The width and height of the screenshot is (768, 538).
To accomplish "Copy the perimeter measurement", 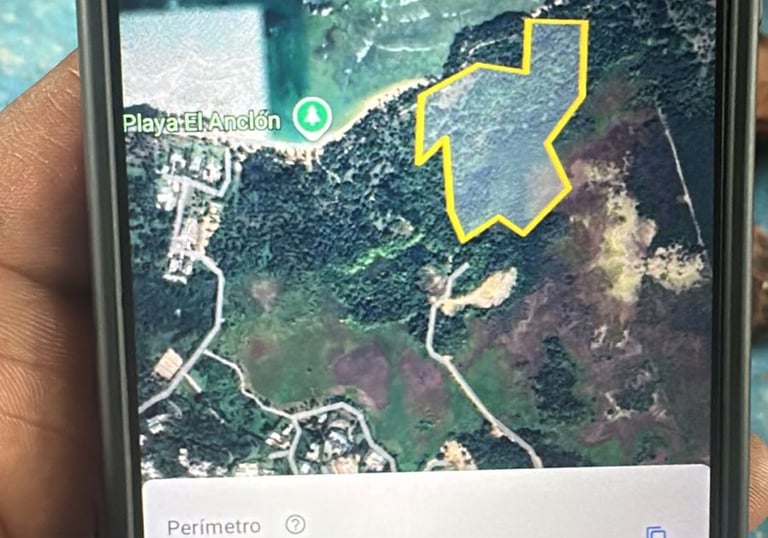I will point(656,532).
